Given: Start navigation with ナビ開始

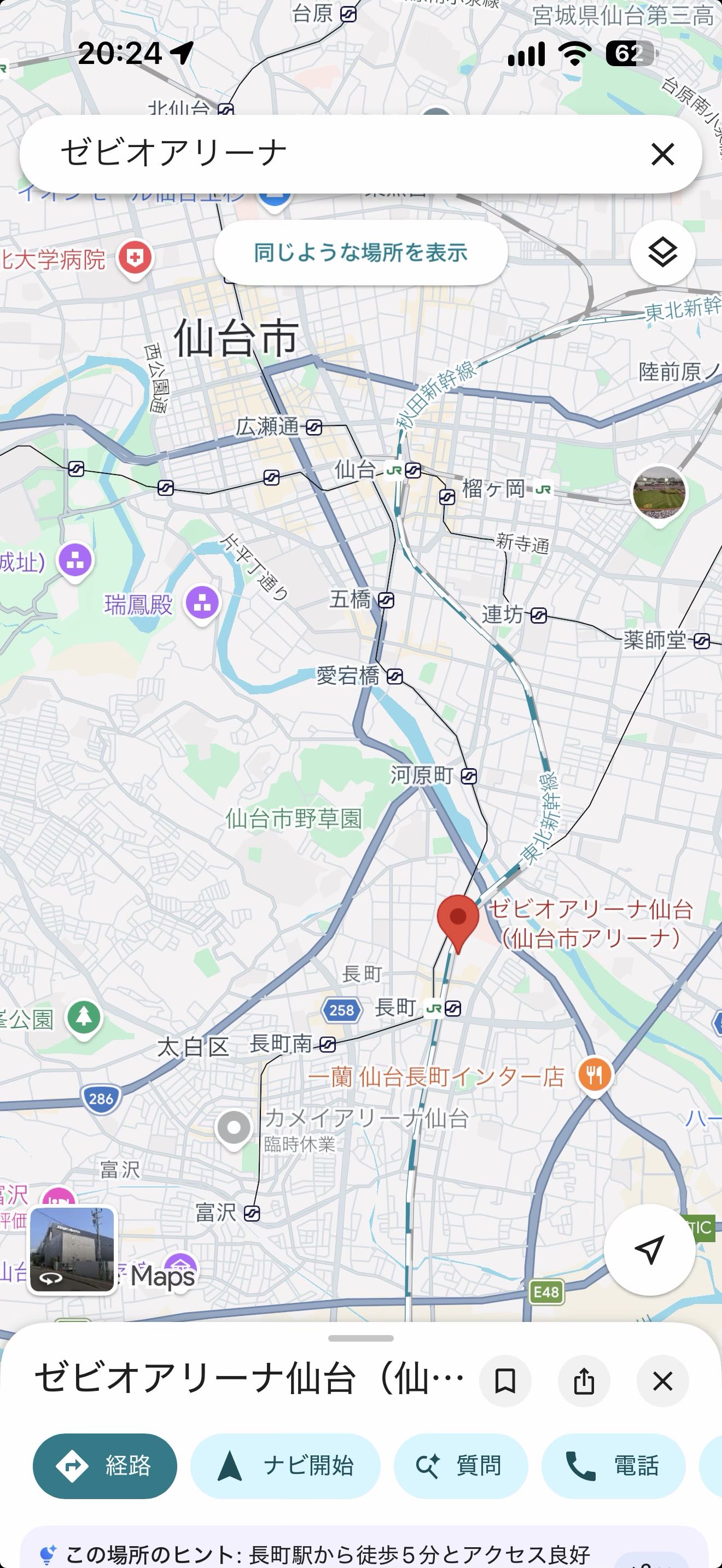Looking at the screenshot, I should point(285,1466).
